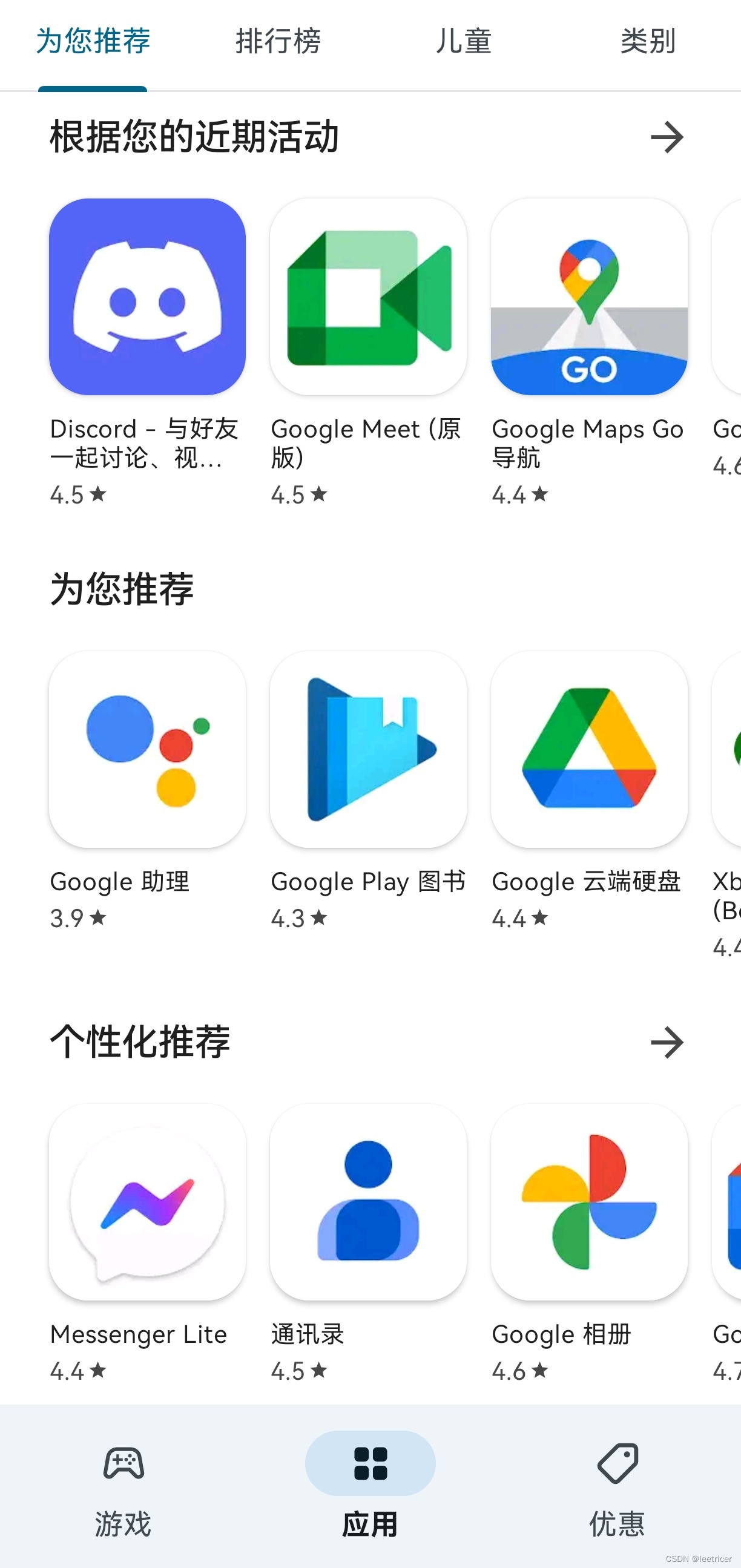
Task: Open Messenger Lite app card
Action: click(x=147, y=1202)
